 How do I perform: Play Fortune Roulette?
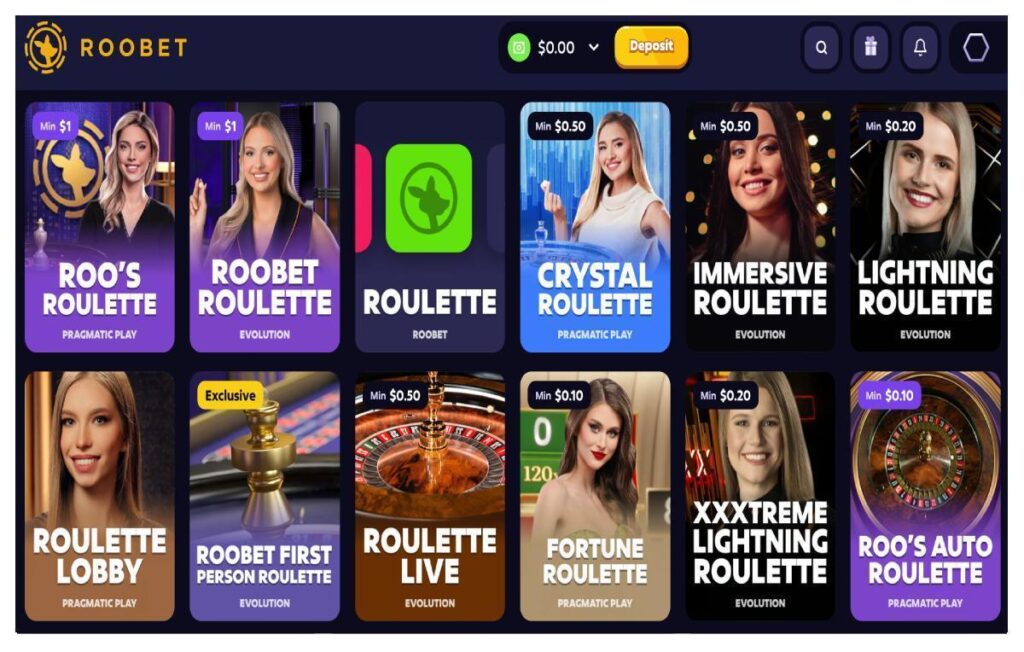click(x=595, y=496)
